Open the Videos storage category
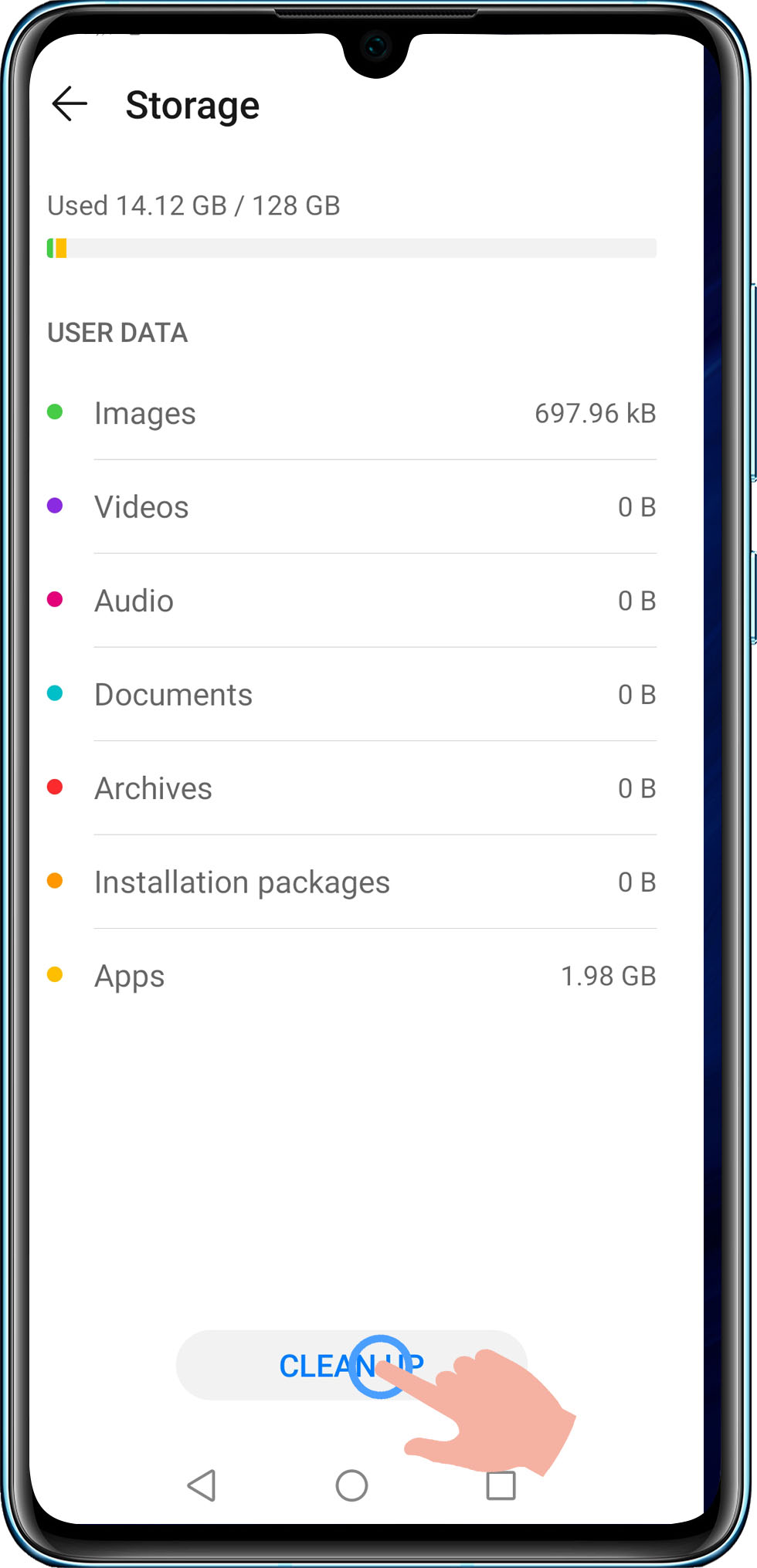 coord(351,507)
